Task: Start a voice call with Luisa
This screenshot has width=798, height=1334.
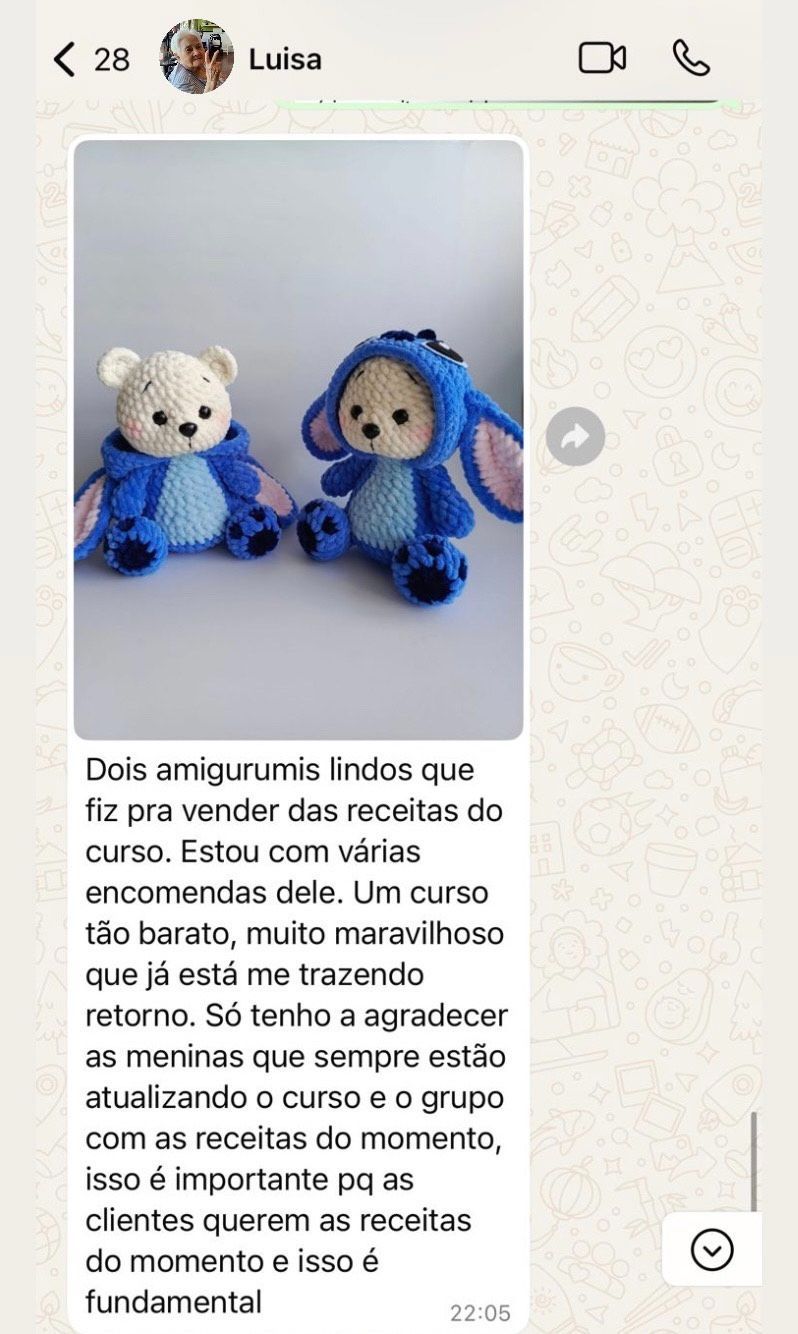Action: tap(691, 58)
